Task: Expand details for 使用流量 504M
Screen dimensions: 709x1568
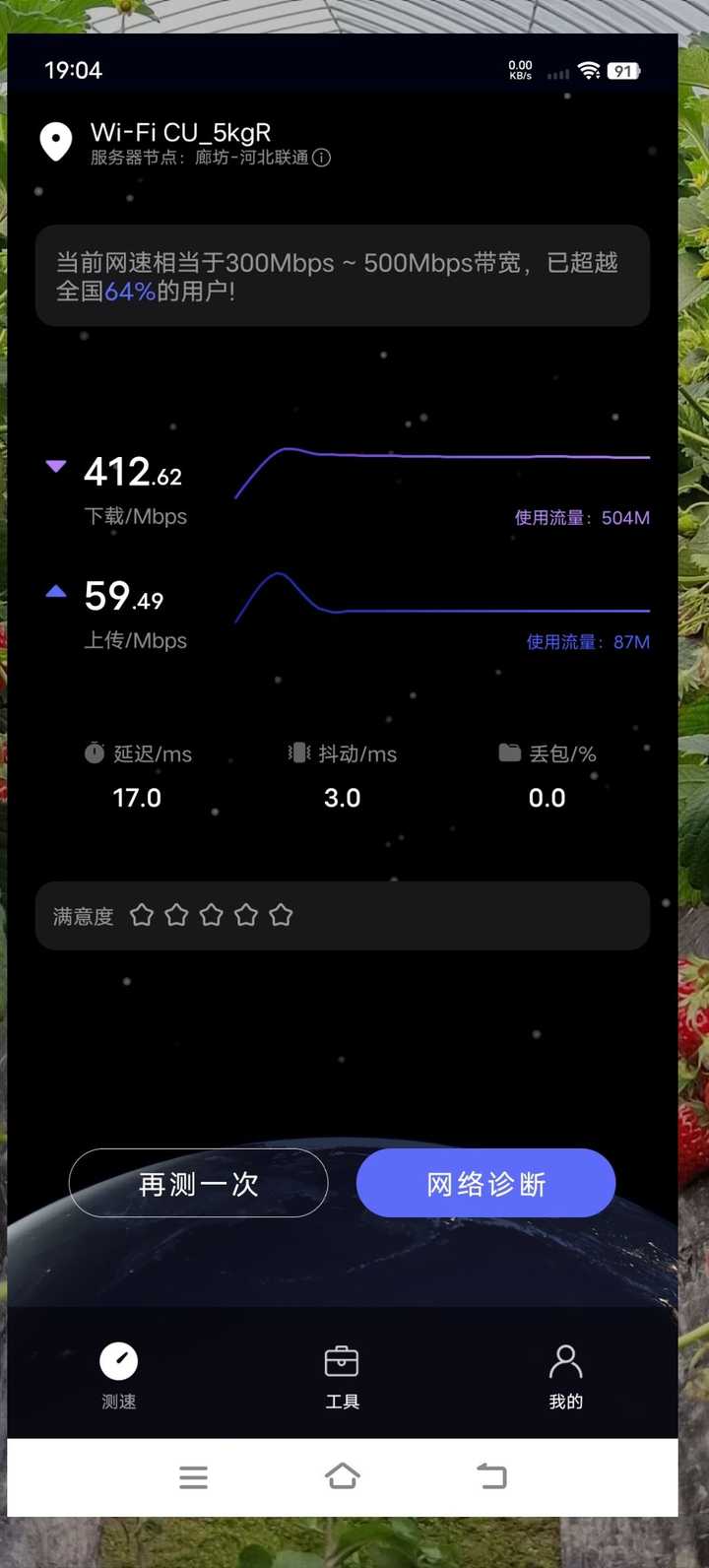Action: coord(581,517)
